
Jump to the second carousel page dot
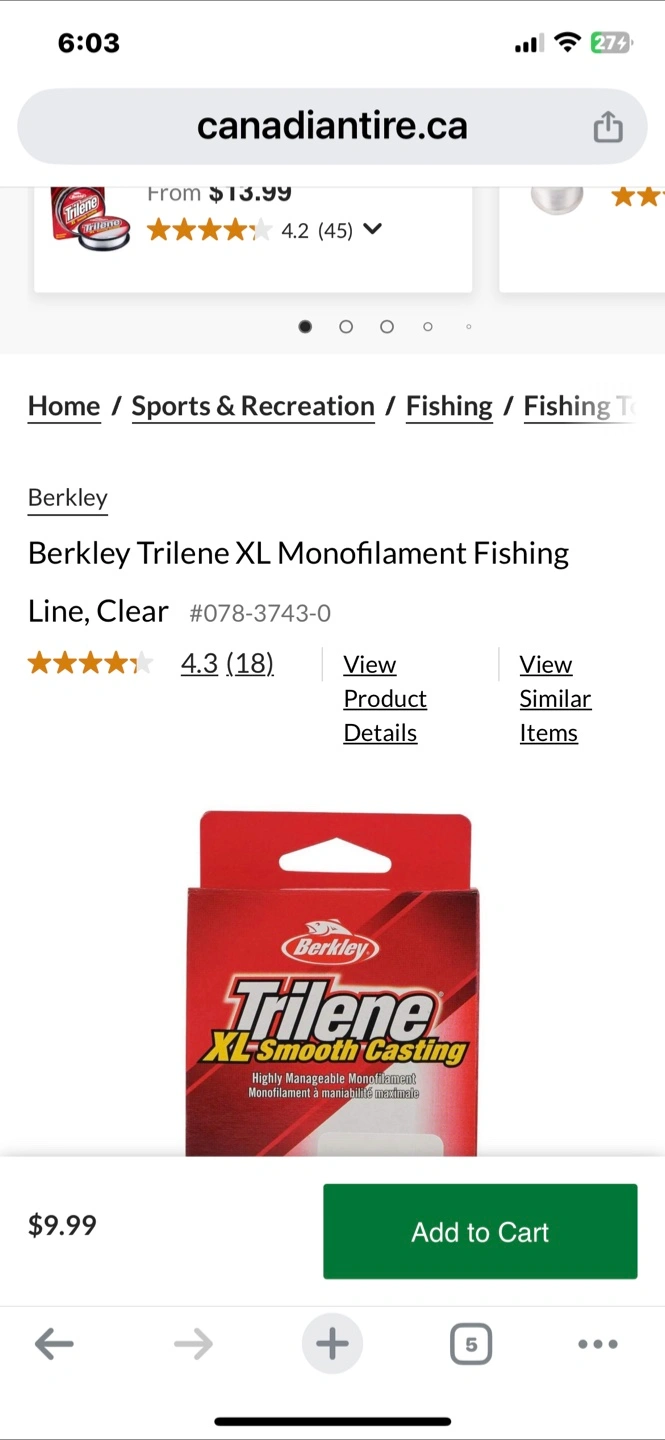[x=346, y=327]
